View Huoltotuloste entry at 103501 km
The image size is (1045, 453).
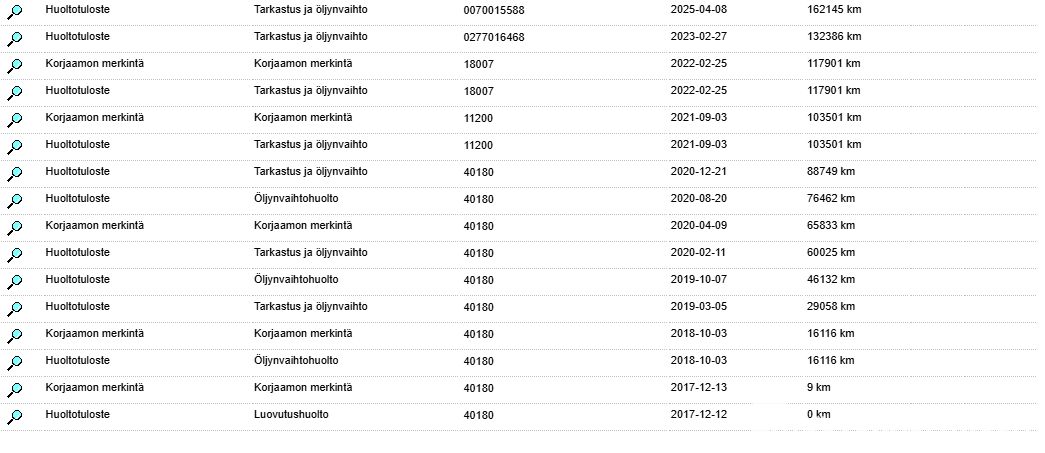[15, 147]
